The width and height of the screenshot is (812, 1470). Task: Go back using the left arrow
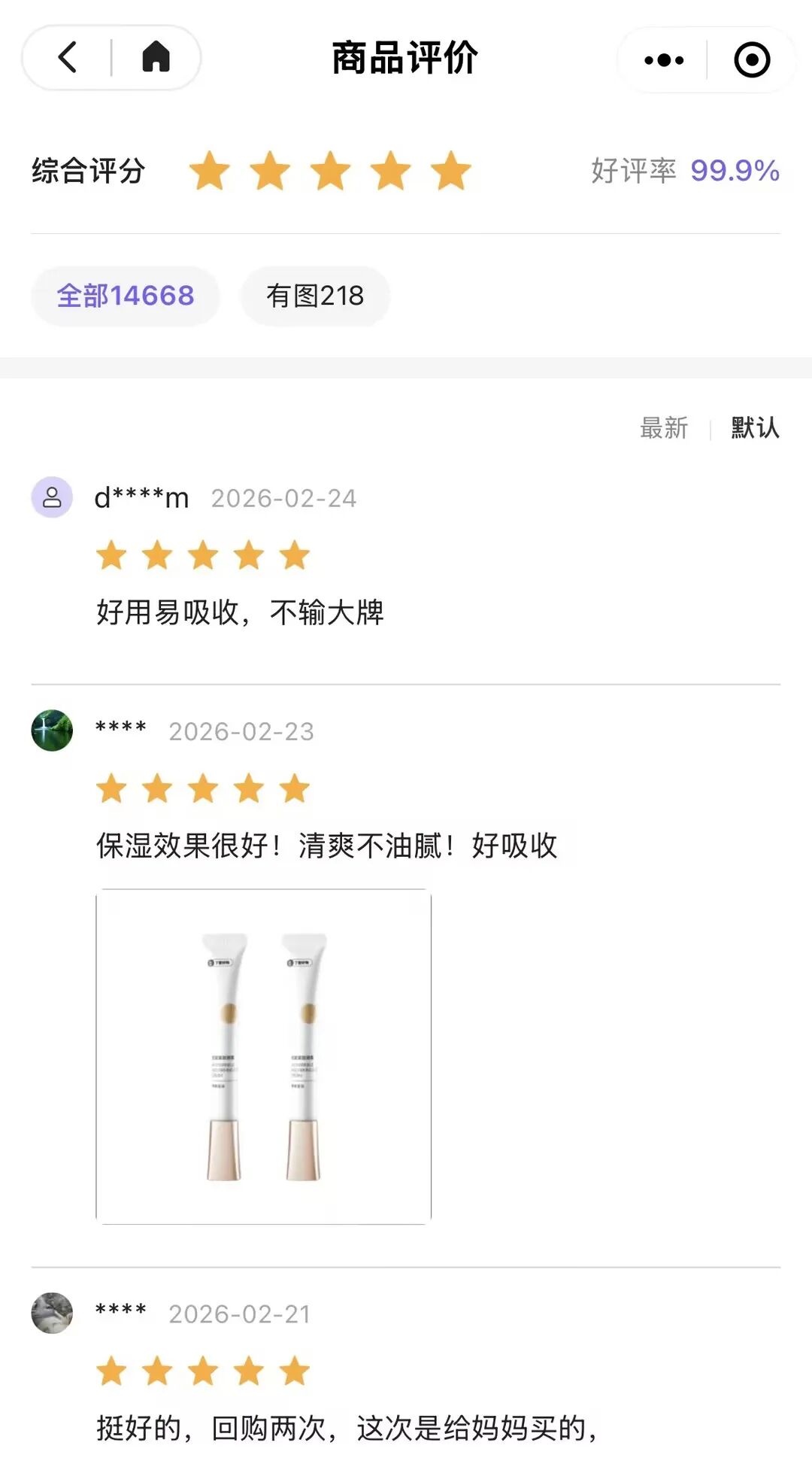pos(68,57)
